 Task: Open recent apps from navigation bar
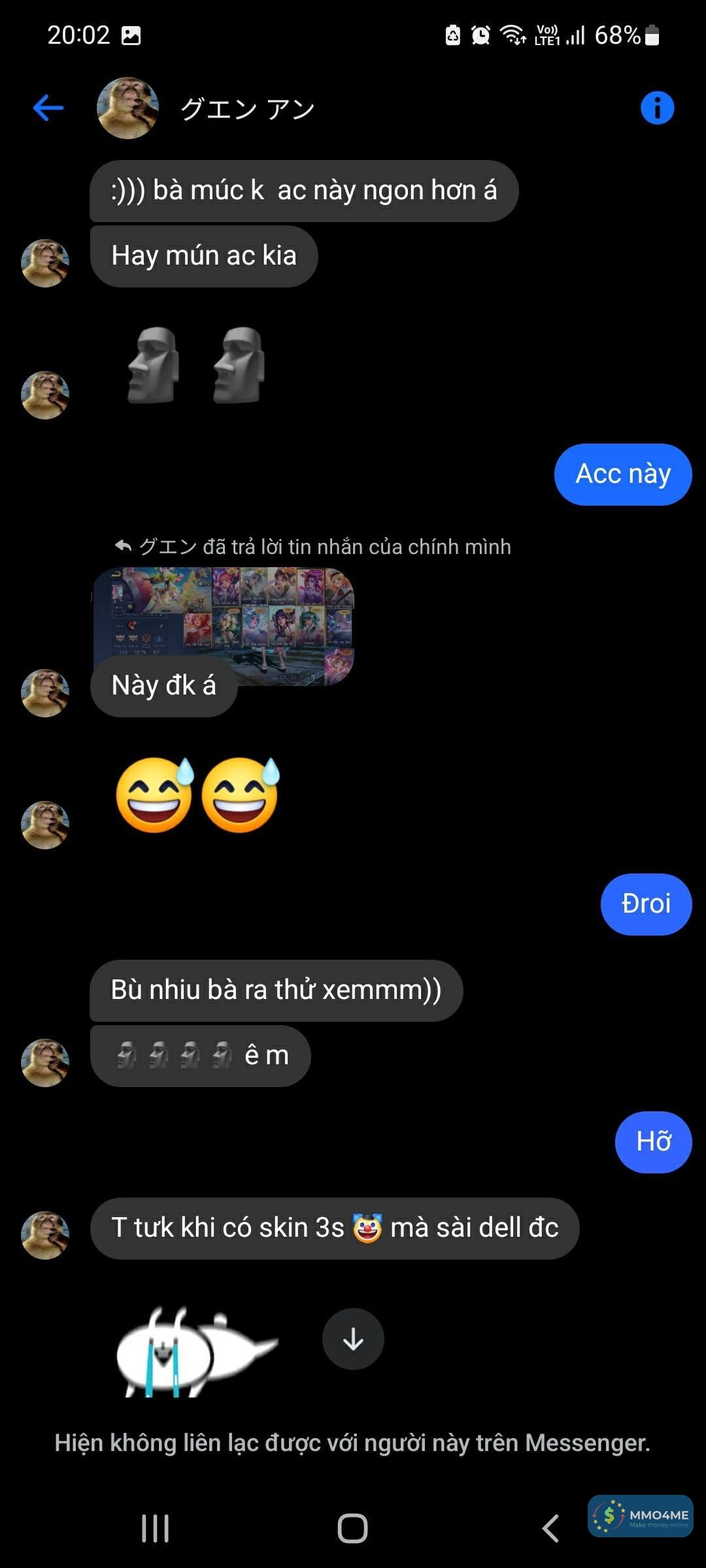[x=156, y=1528]
